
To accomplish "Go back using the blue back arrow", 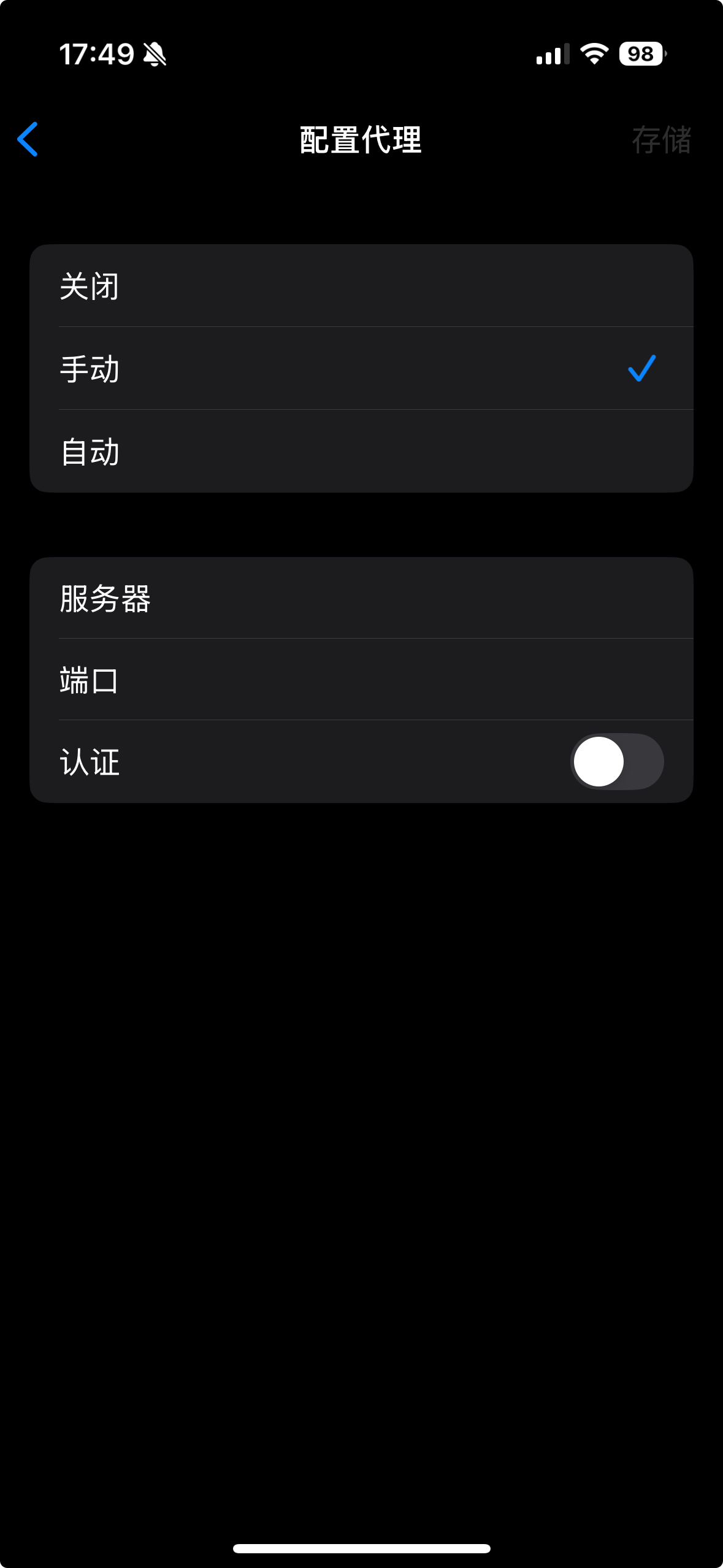I will 28,139.
